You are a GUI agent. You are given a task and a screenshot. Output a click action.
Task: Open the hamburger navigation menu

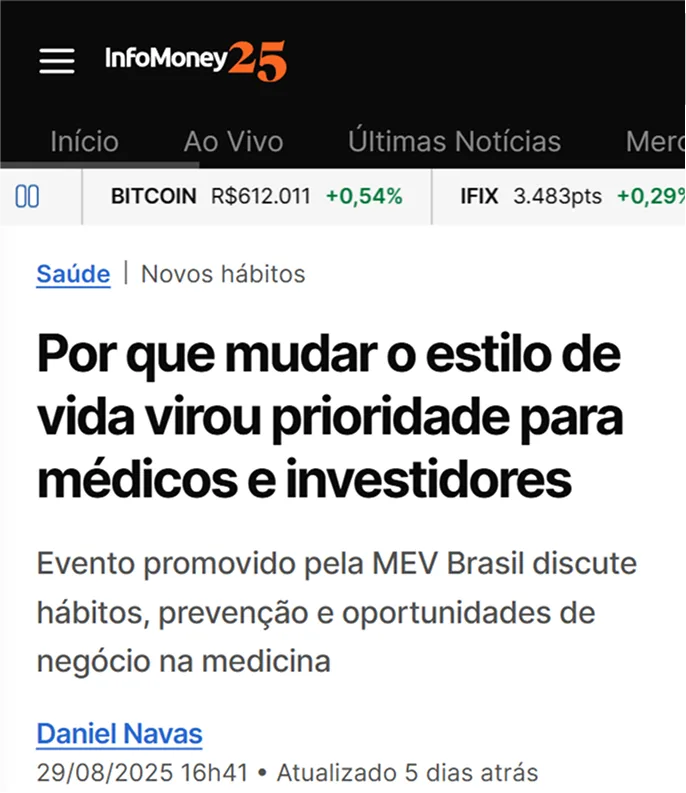click(57, 61)
